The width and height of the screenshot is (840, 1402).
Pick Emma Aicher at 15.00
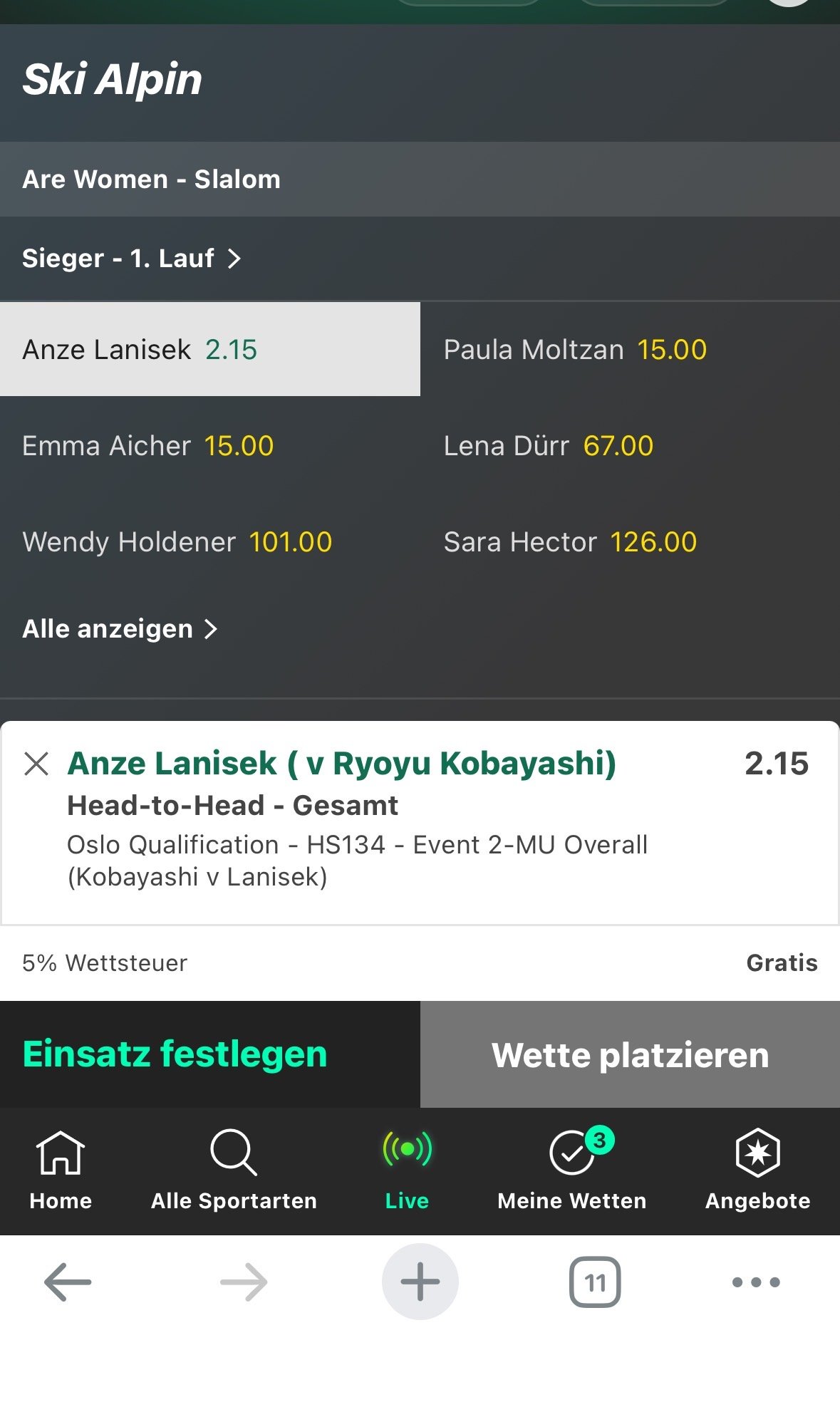[209, 446]
